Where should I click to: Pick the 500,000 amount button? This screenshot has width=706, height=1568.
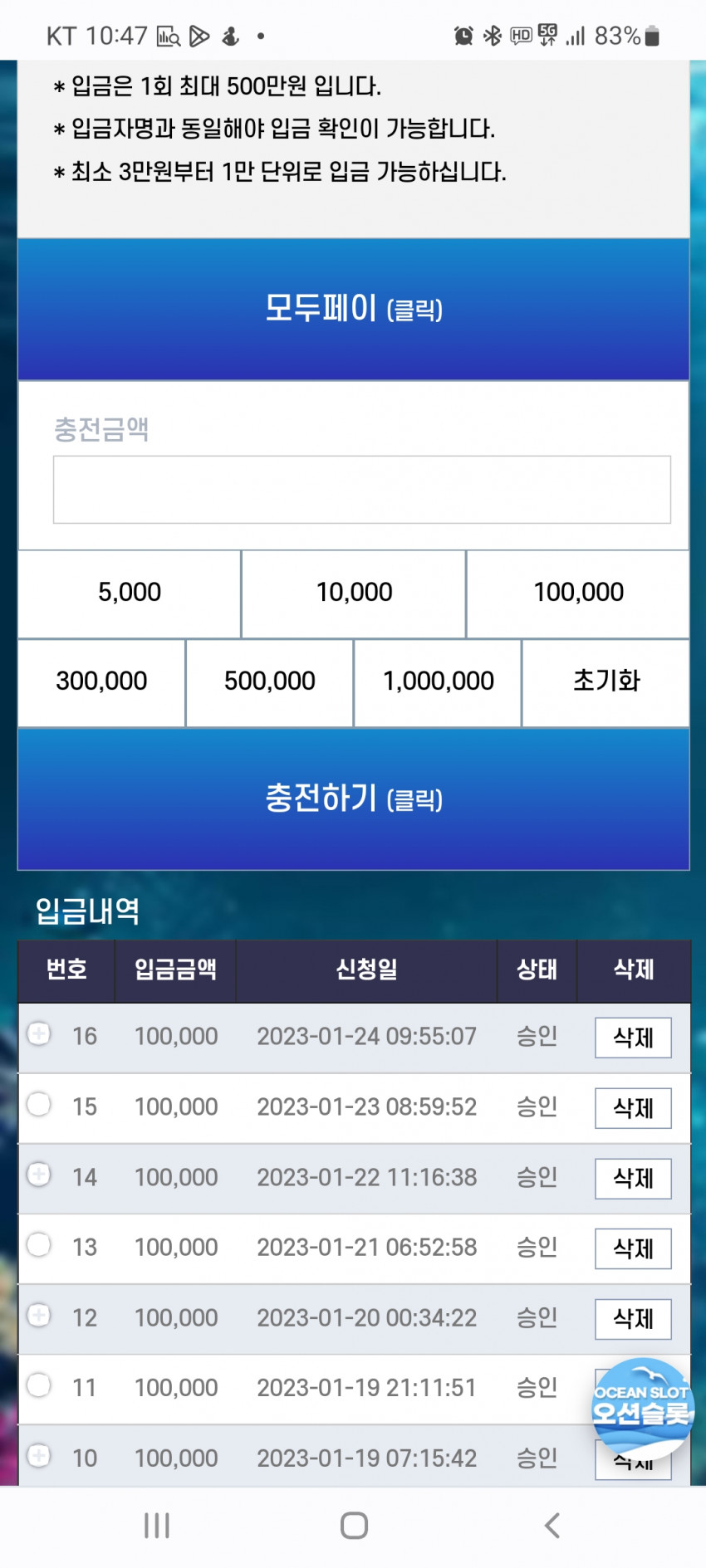(x=270, y=681)
